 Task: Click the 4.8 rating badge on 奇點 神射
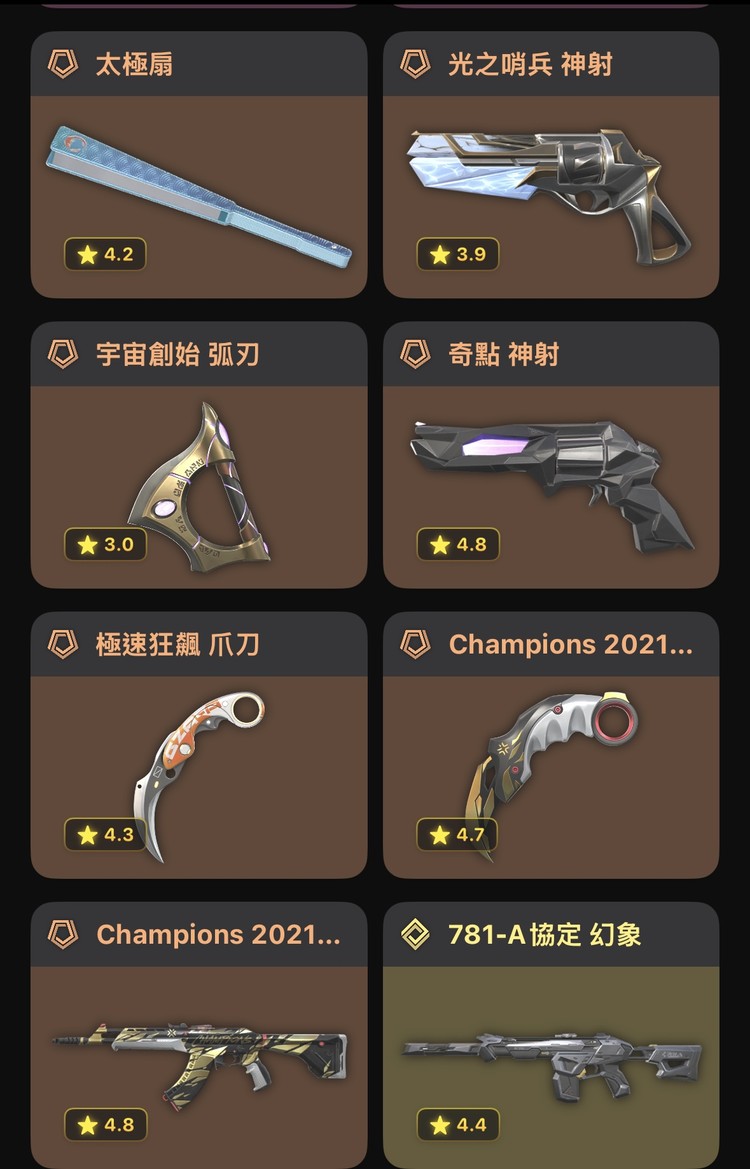click(456, 545)
